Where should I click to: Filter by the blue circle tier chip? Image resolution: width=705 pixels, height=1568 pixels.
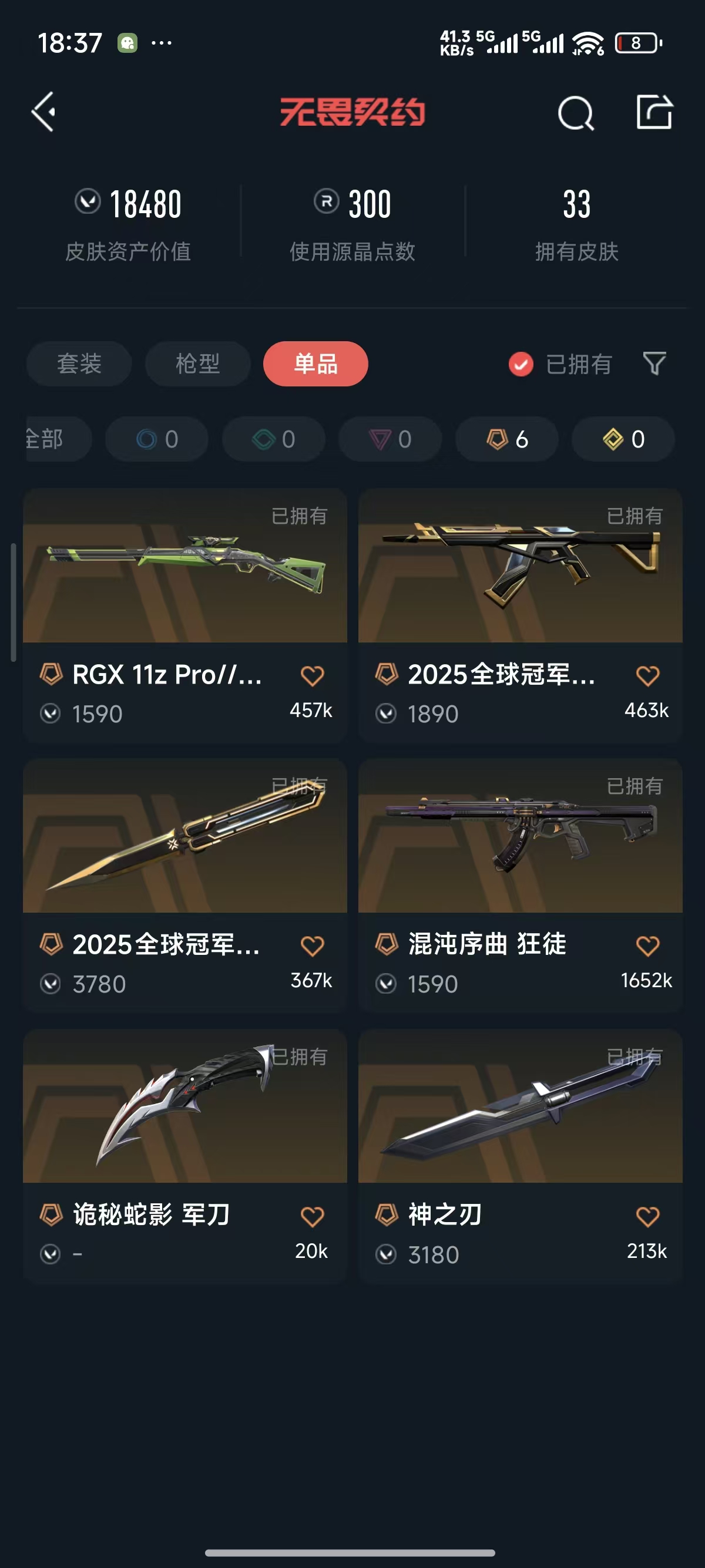click(156, 439)
